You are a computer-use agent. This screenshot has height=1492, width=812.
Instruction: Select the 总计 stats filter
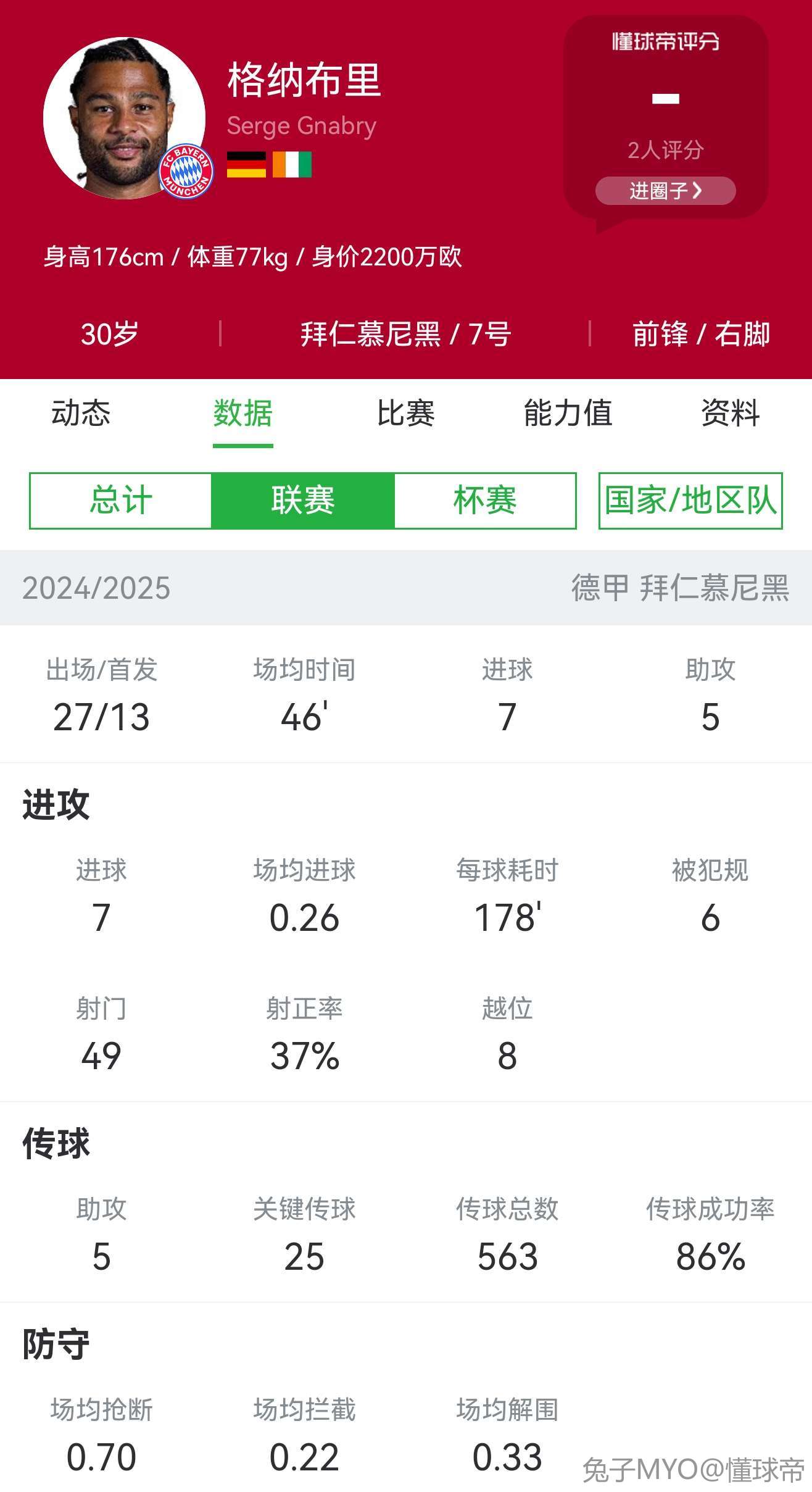(121, 501)
